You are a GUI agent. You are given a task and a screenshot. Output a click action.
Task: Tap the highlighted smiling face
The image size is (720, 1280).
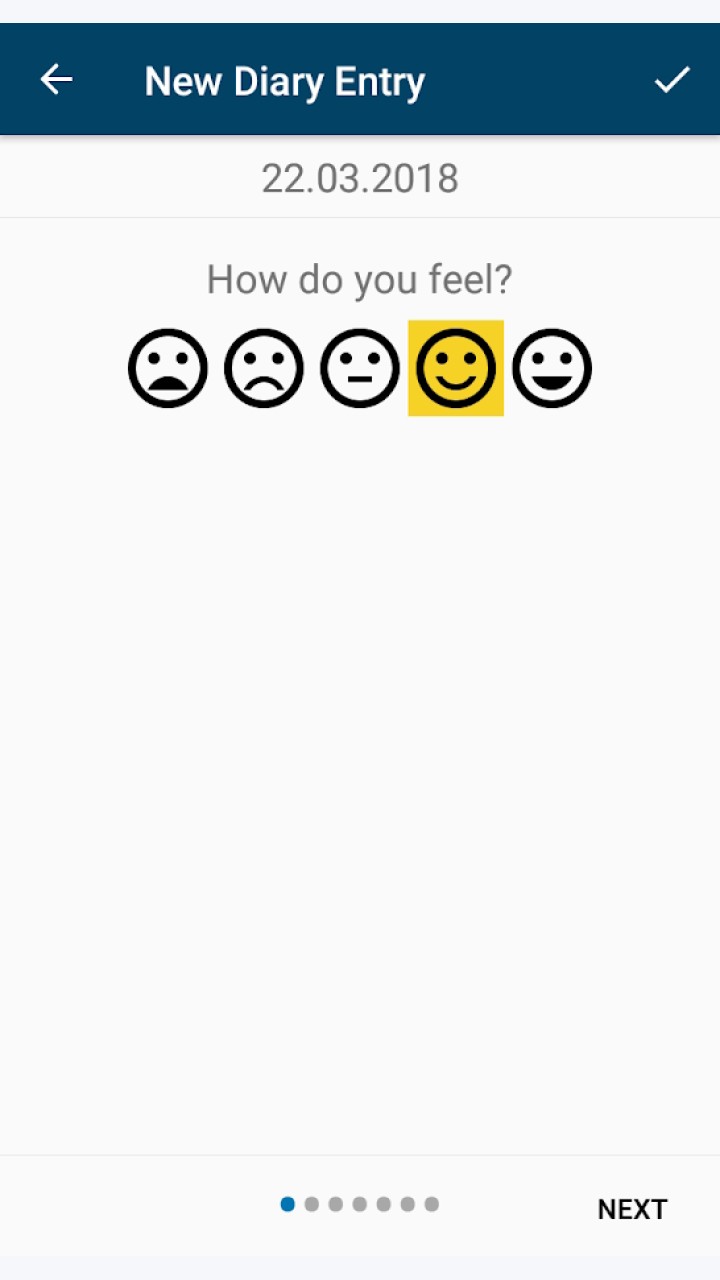pyautogui.click(x=456, y=368)
